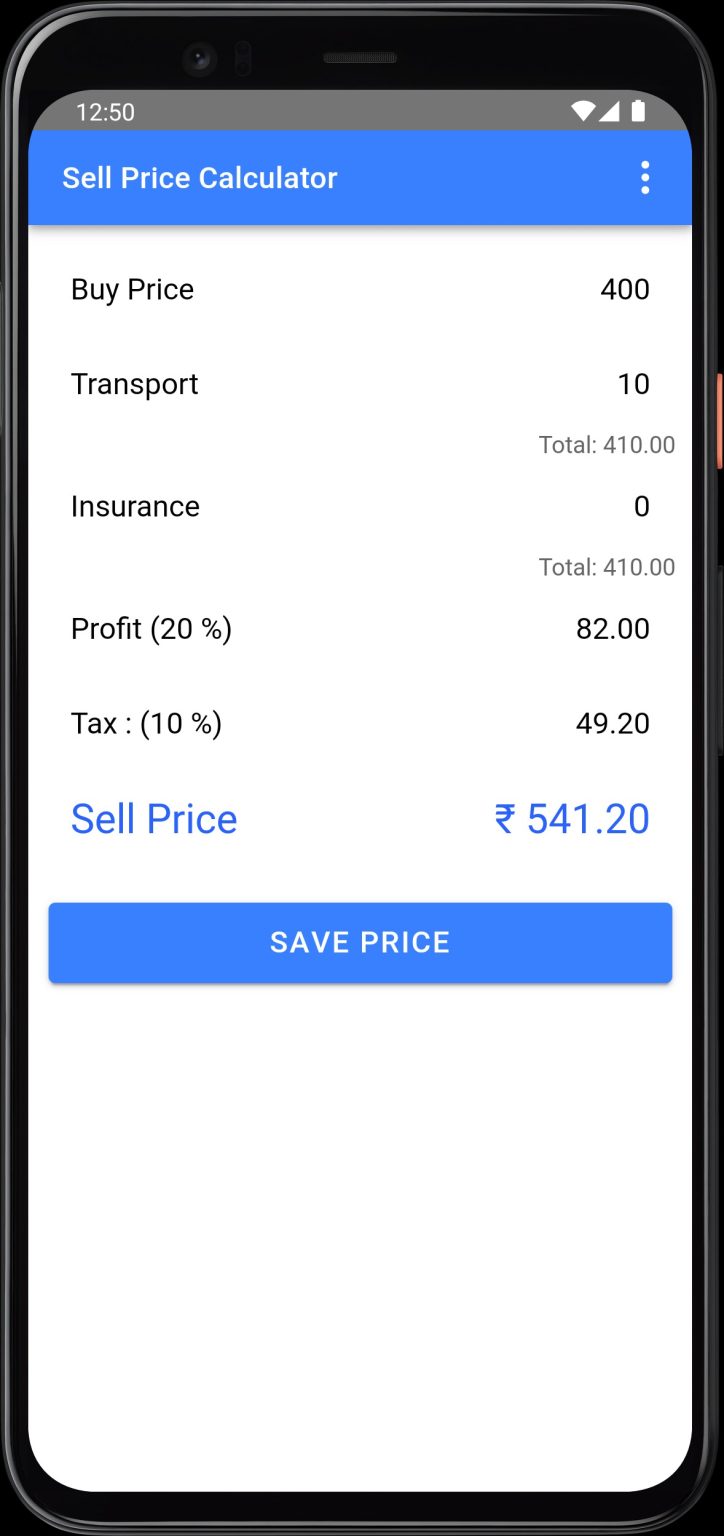
Task: Click the Sell Price label
Action: (153, 818)
